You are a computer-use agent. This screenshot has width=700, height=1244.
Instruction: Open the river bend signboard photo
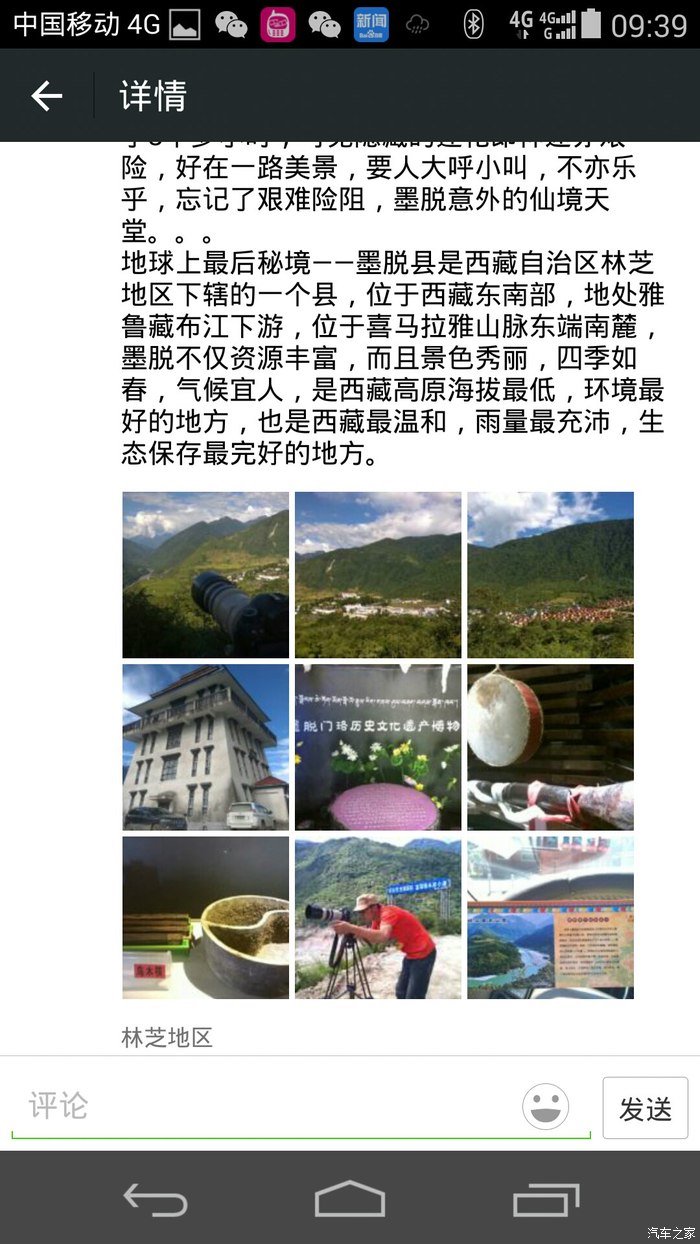click(550, 918)
